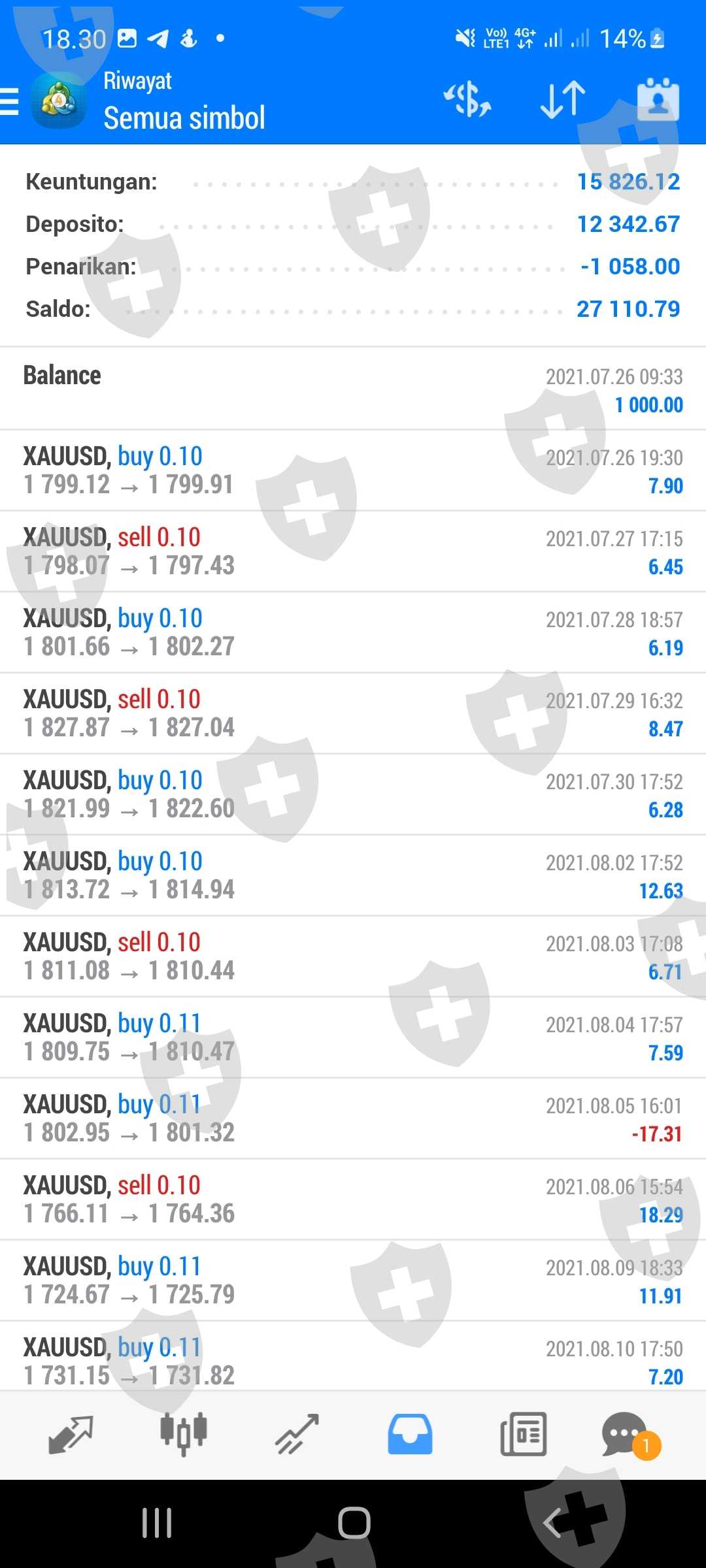The width and height of the screenshot is (706, 1568).
Task: Open the Balance 1 000.00 entry
Action: (x=353, y=389)
